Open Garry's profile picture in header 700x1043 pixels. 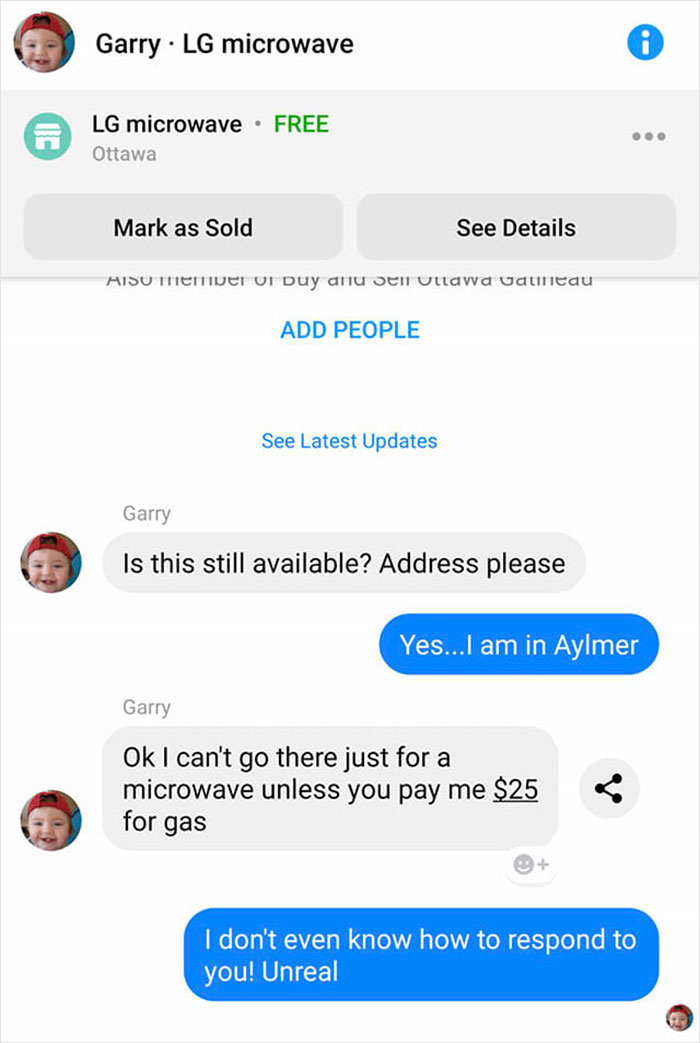click(44, 43)
